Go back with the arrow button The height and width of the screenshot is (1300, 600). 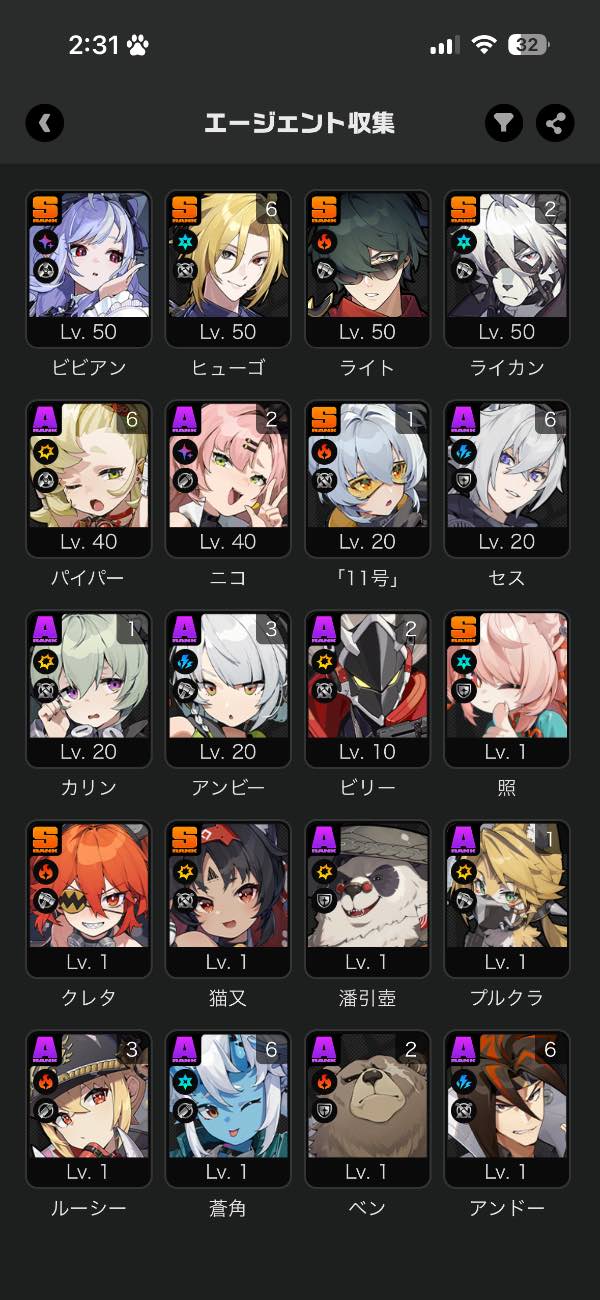[x=45, y=123]
